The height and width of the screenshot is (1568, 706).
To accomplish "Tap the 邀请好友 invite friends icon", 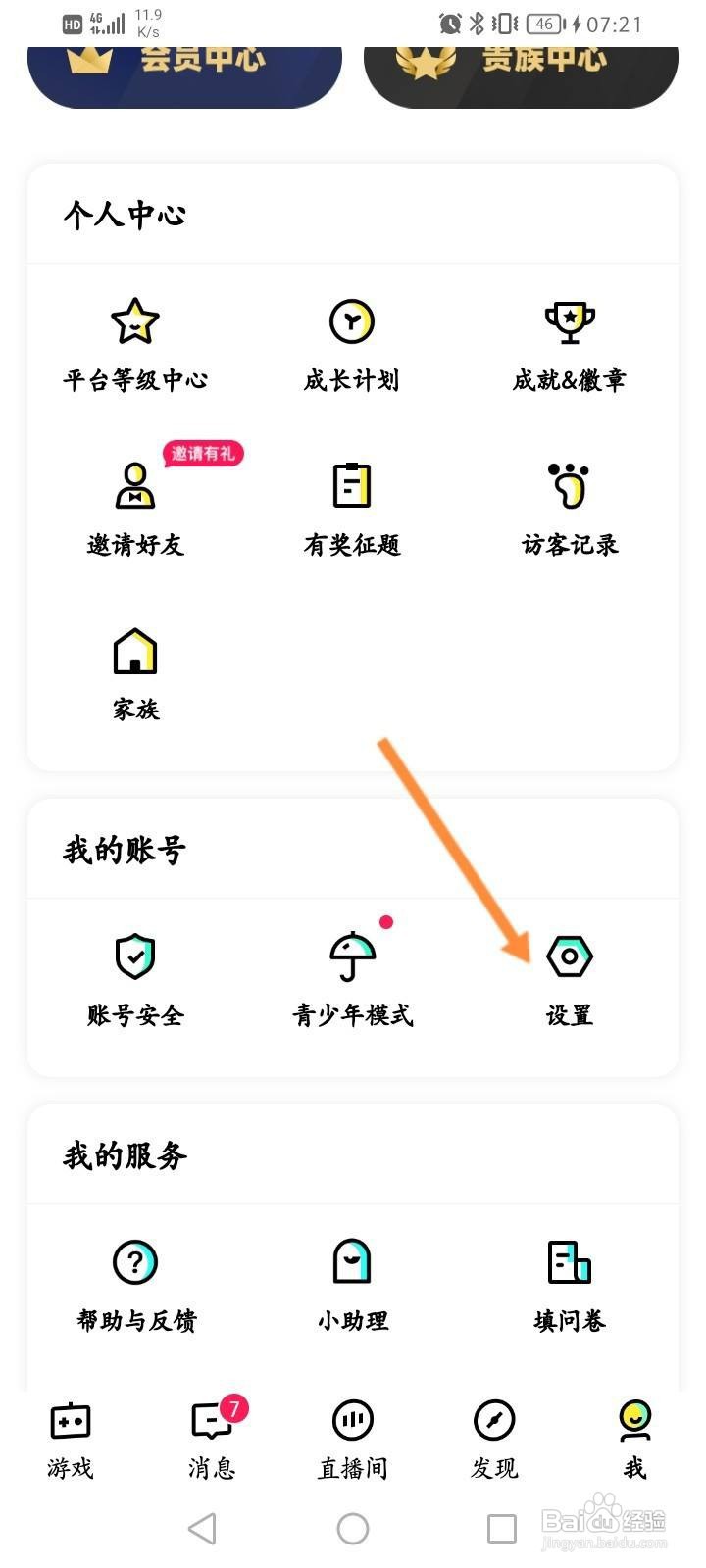I will (x=135, y=487).
